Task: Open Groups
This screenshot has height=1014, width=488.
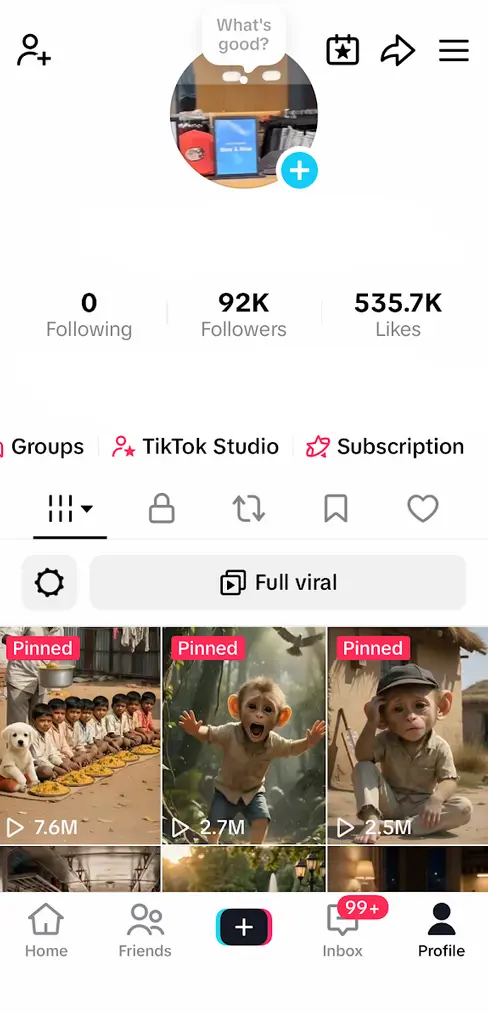Action: [x=43, y=447]
